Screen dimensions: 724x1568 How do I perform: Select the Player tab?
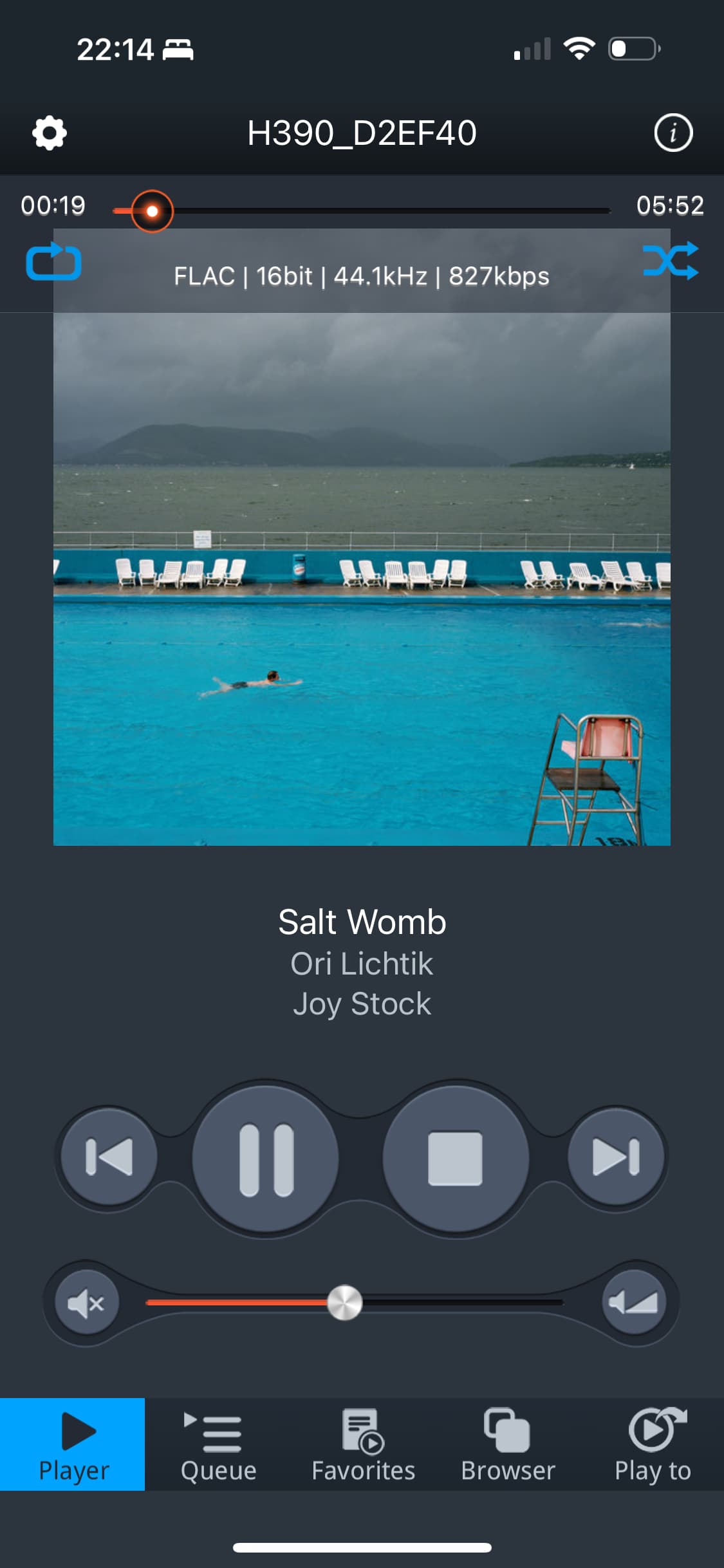coord(73,1444)
